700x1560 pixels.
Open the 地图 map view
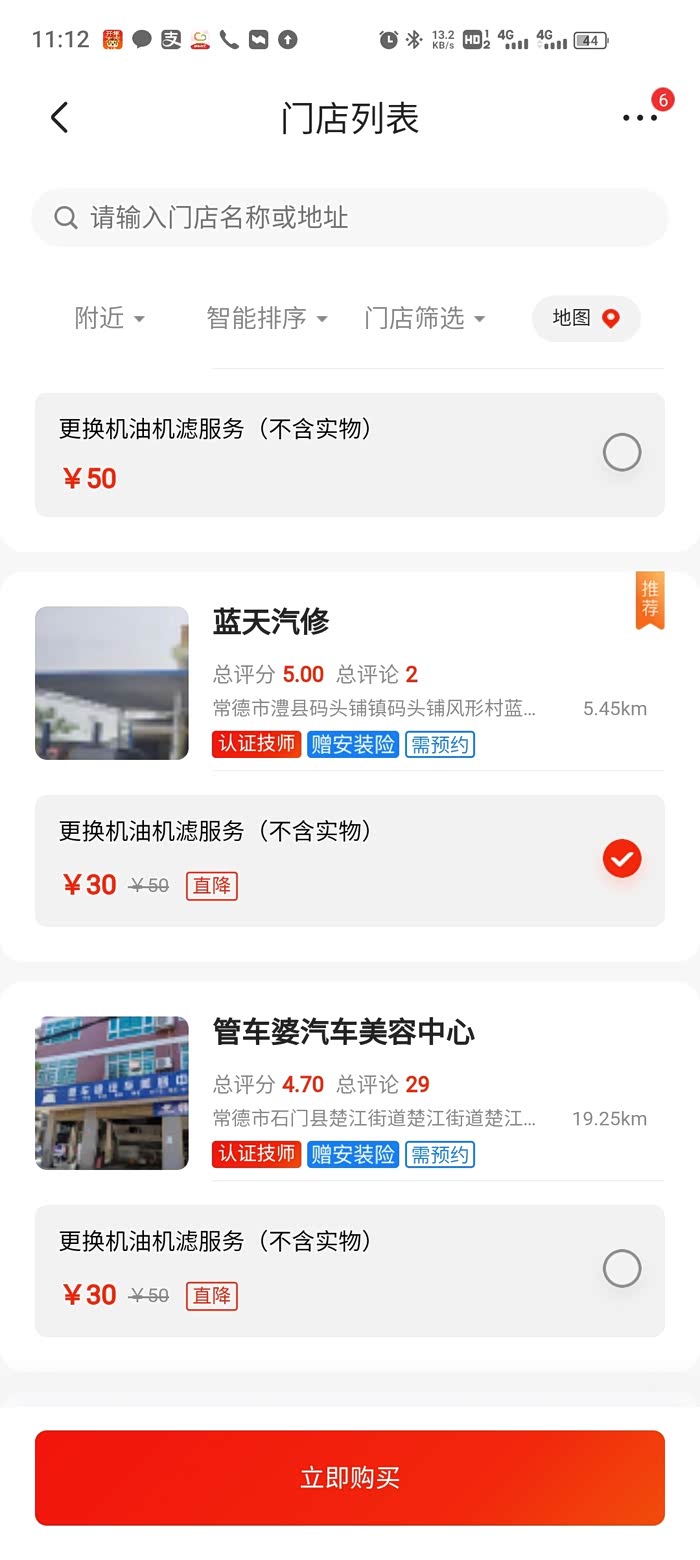click(x=586, y=318)
